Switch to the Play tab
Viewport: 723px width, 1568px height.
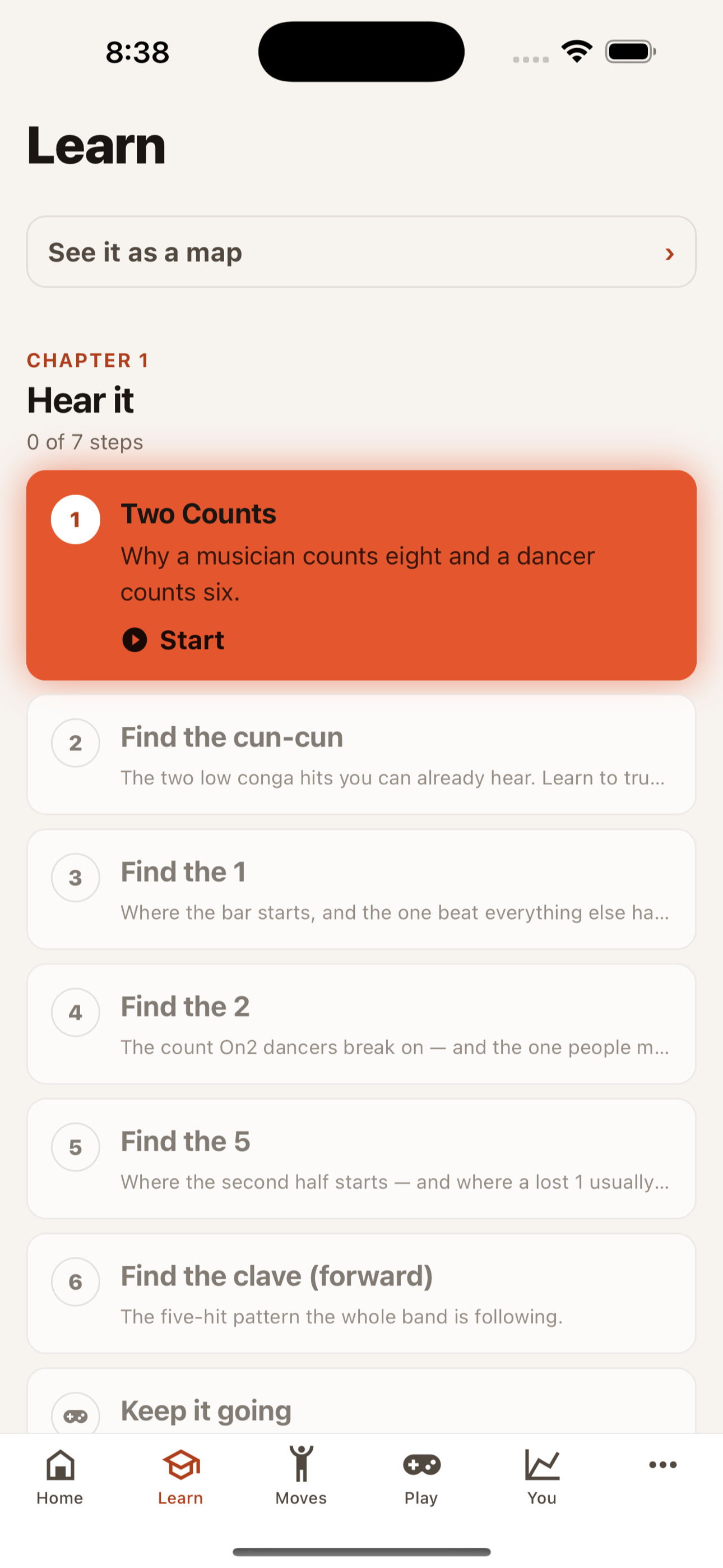pyautogui.click(x=421, y=1477)
